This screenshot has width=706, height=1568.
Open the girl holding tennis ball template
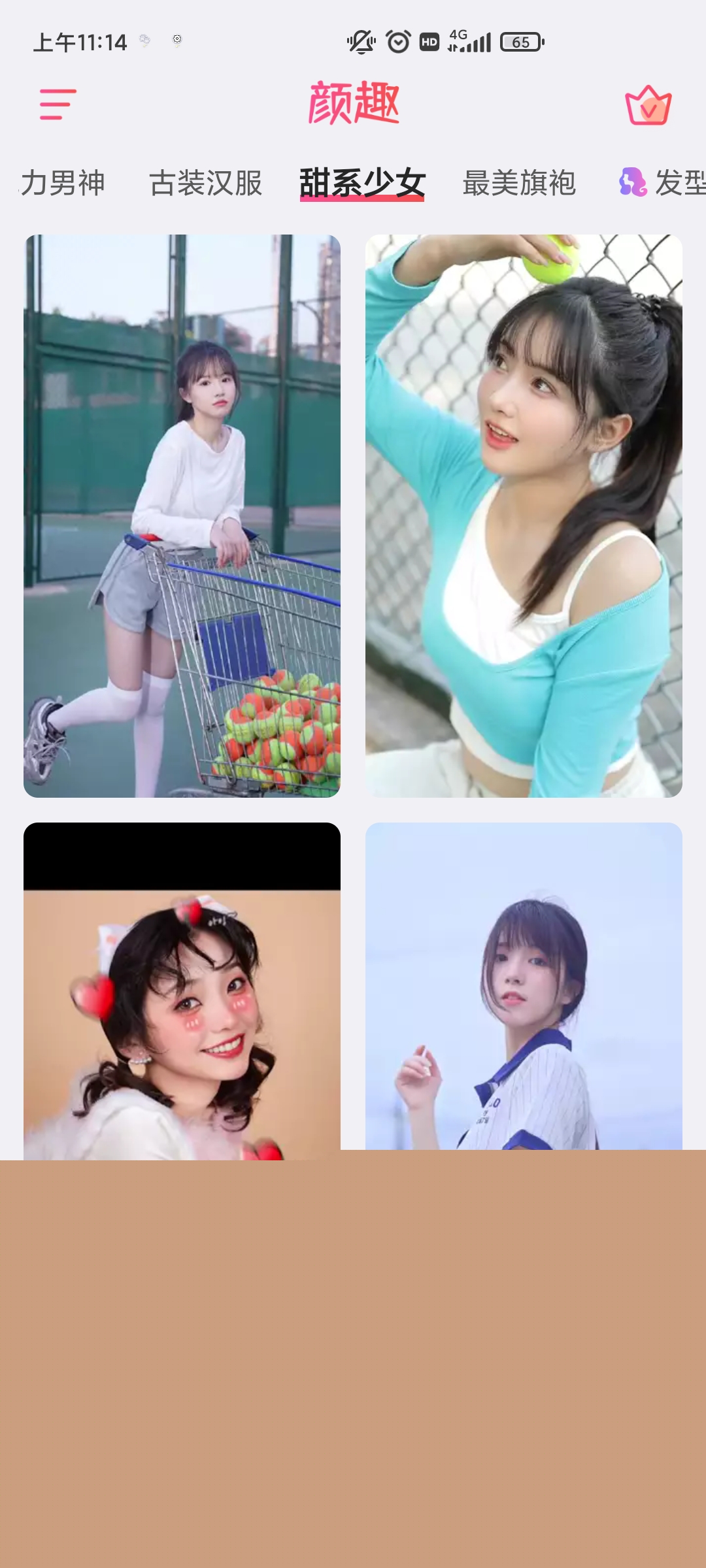pos(524,516)
